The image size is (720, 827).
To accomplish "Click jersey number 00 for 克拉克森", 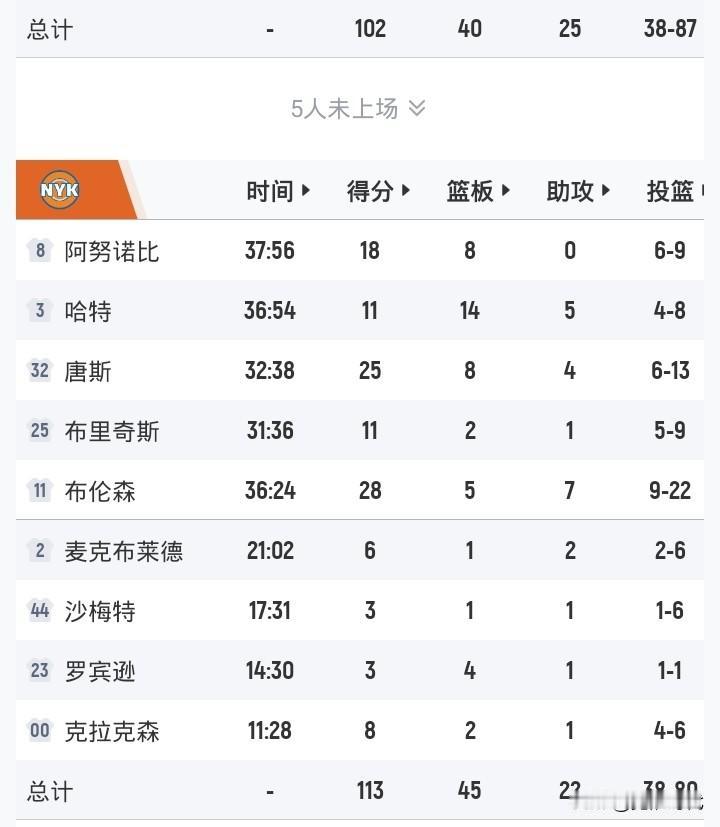I will point(39,731).
